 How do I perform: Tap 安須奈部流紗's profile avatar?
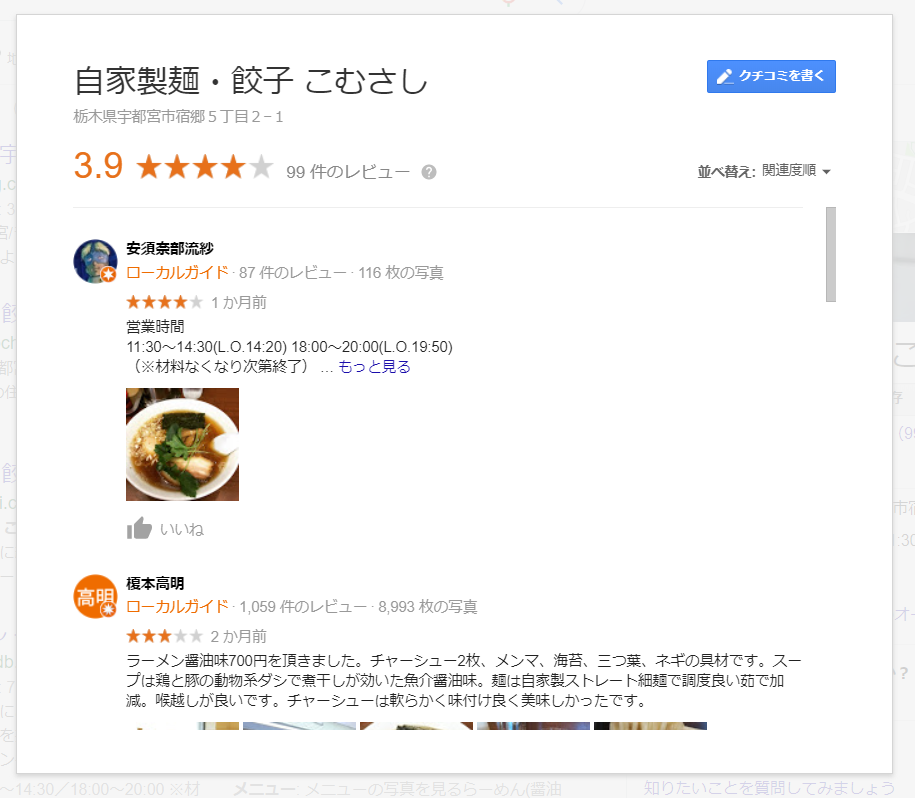click(96, 261)
